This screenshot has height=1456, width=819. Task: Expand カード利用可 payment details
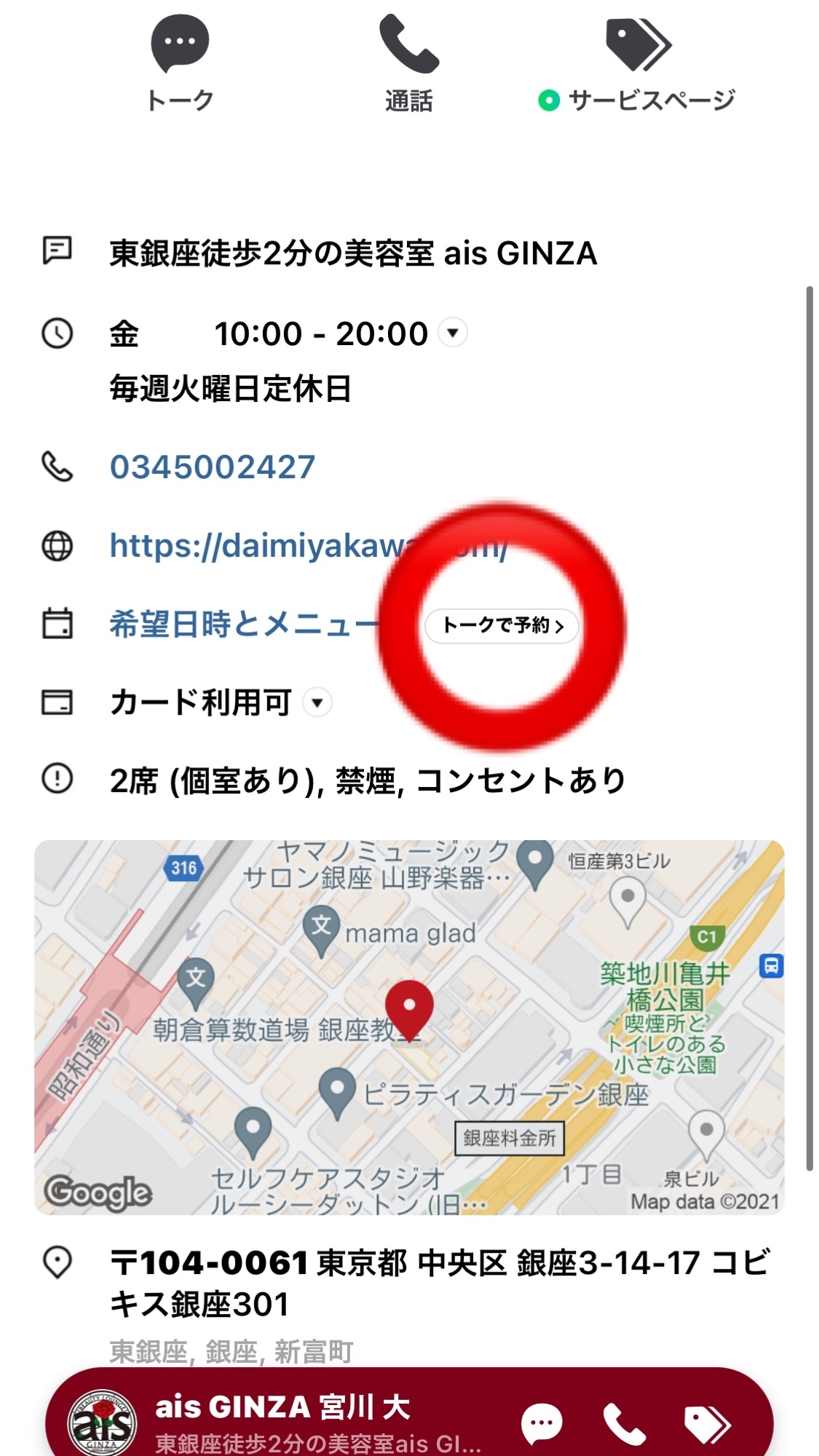click(x=317, y=703)
